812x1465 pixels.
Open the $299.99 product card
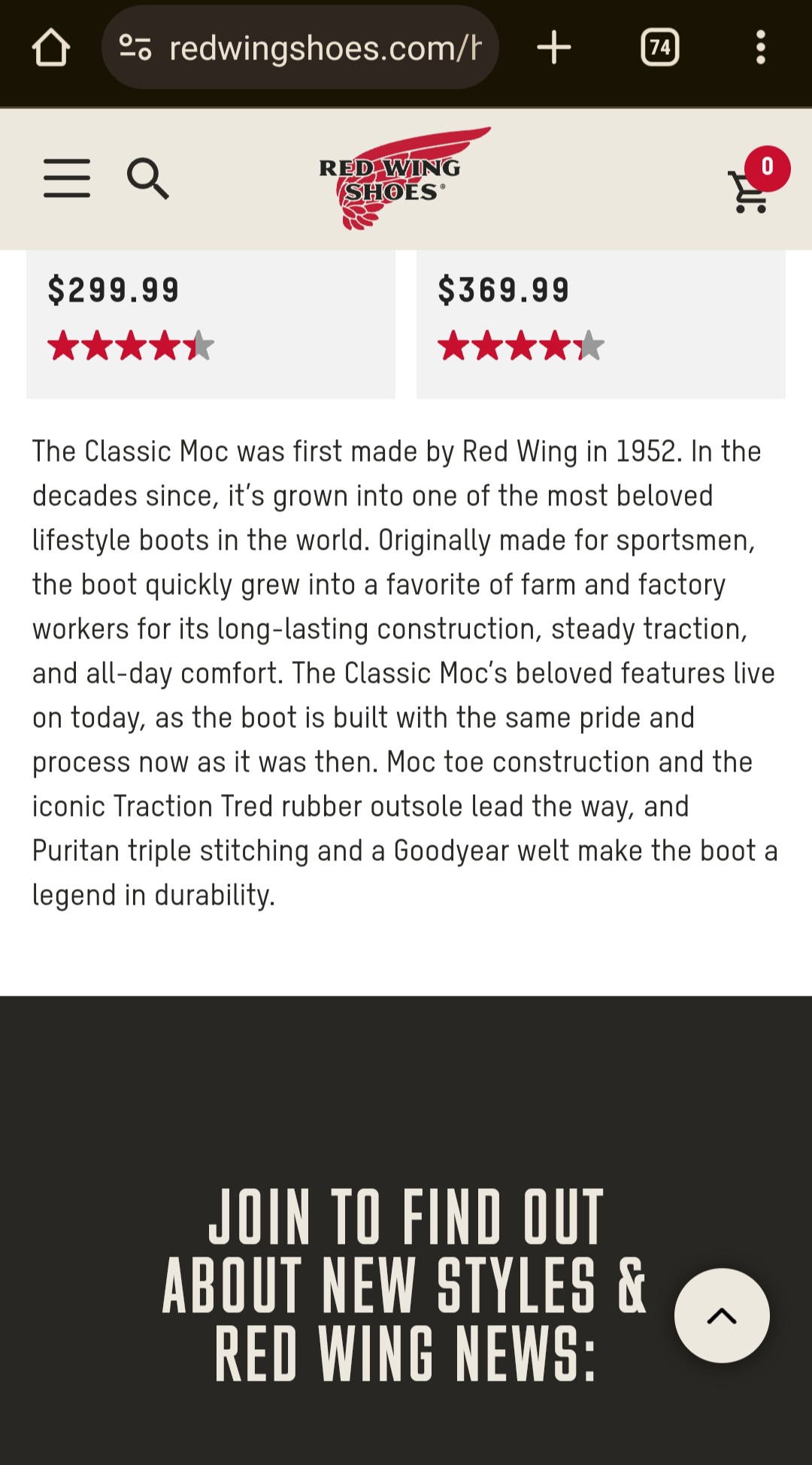pos(211,324)
